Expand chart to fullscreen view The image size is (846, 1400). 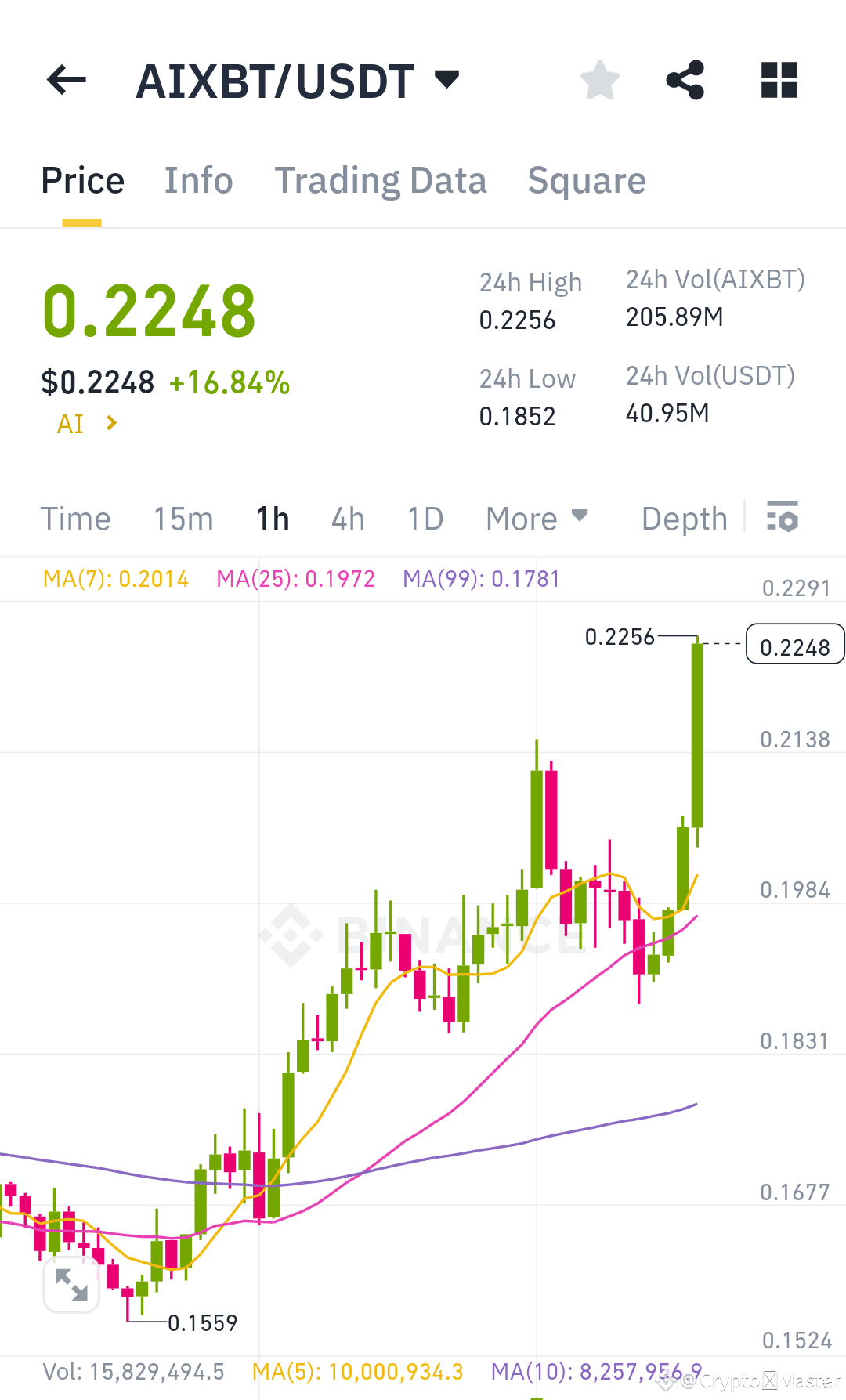[x=70, y=1284]
